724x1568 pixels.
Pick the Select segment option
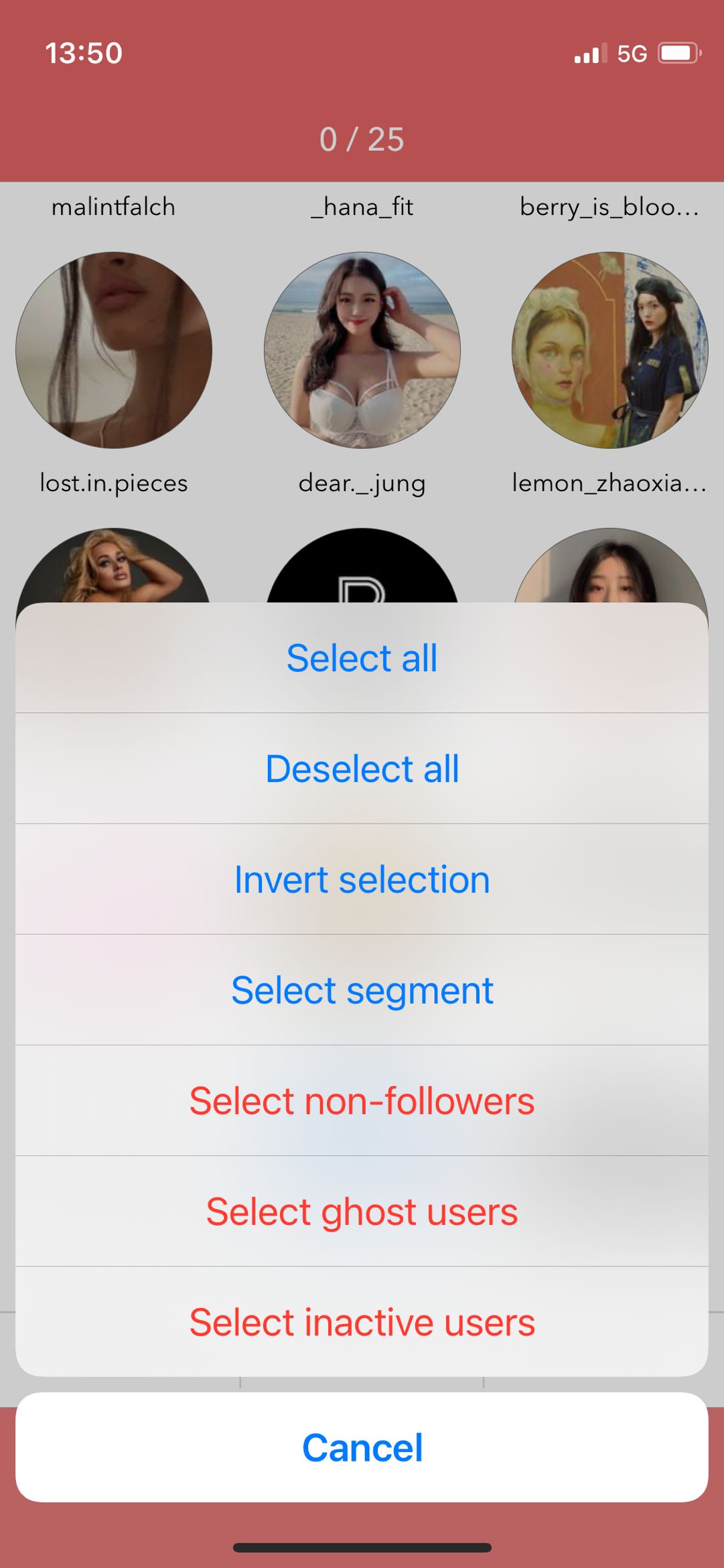click(x=362, y=990)
